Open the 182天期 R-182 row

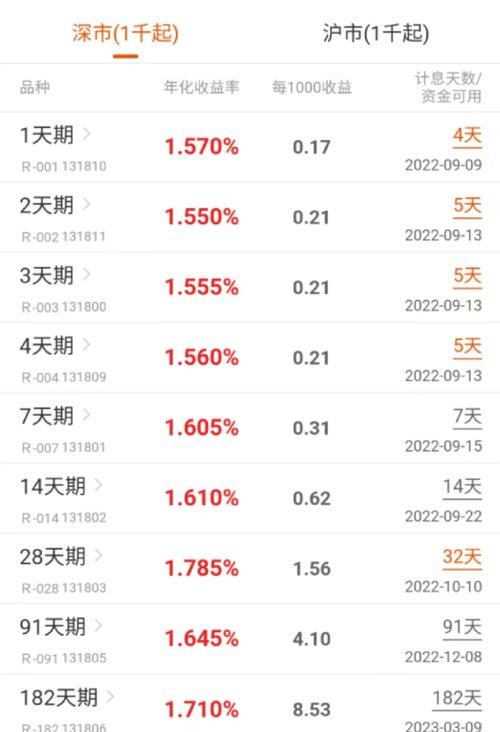click(x=250, y=704)
